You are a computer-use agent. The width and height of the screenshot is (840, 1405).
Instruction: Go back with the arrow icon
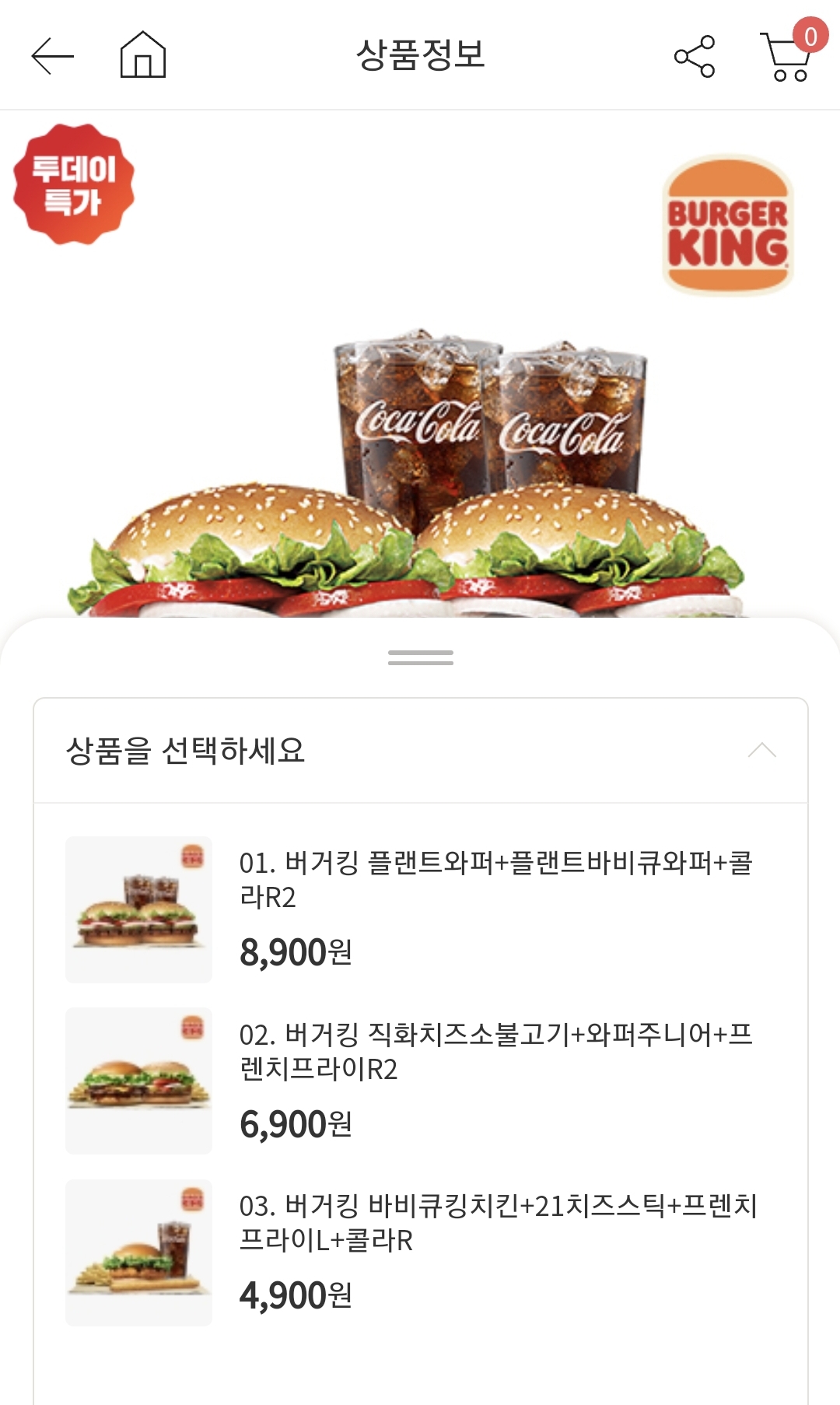click(52, 56)
